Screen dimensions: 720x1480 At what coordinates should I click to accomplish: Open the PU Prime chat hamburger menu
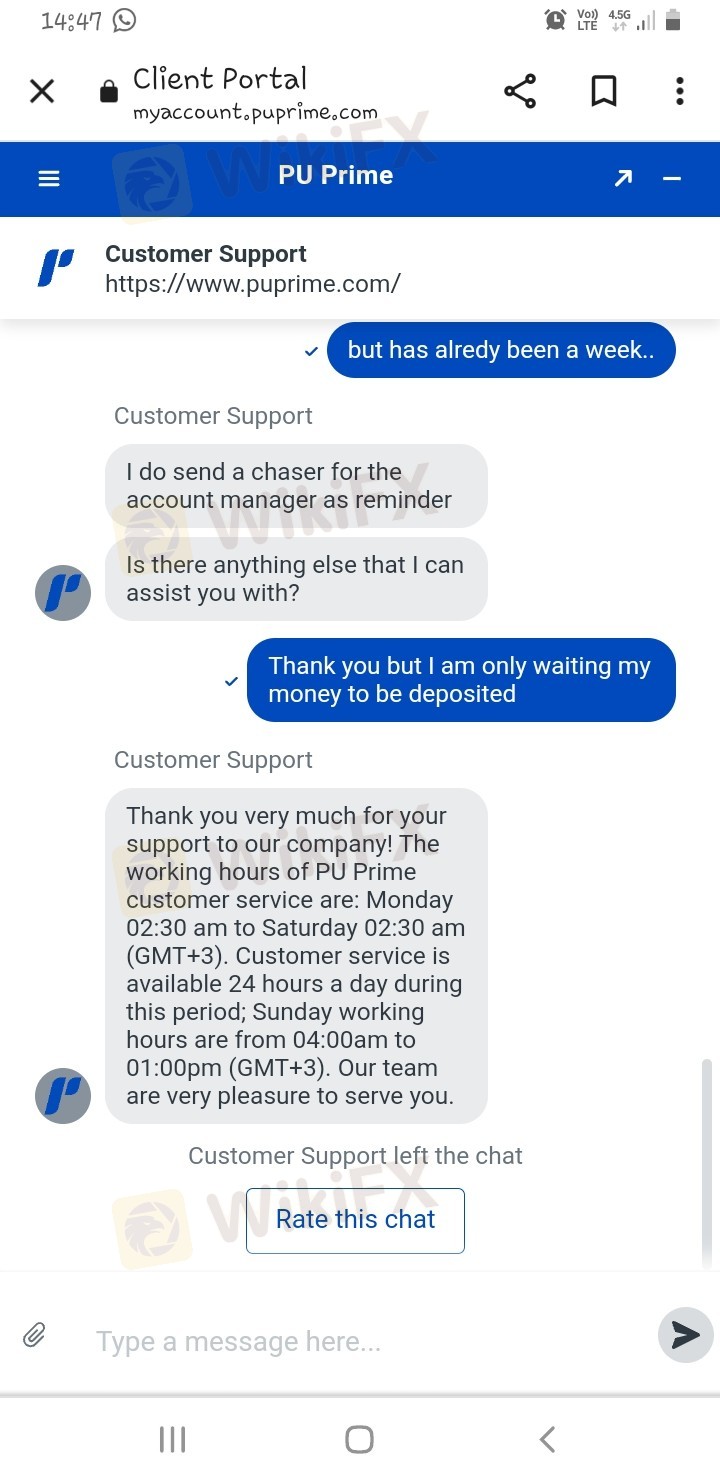(x=49, y=178)
